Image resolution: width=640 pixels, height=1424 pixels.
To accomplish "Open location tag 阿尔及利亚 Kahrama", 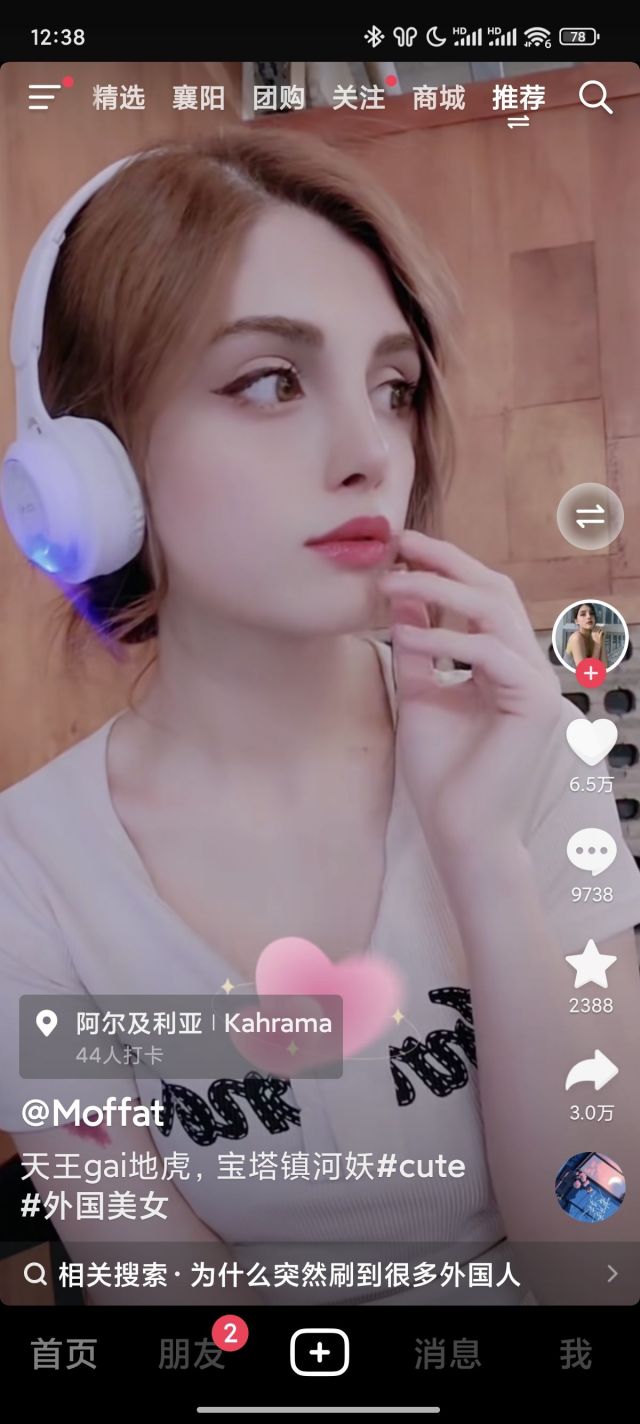I will click(181, 1036).
